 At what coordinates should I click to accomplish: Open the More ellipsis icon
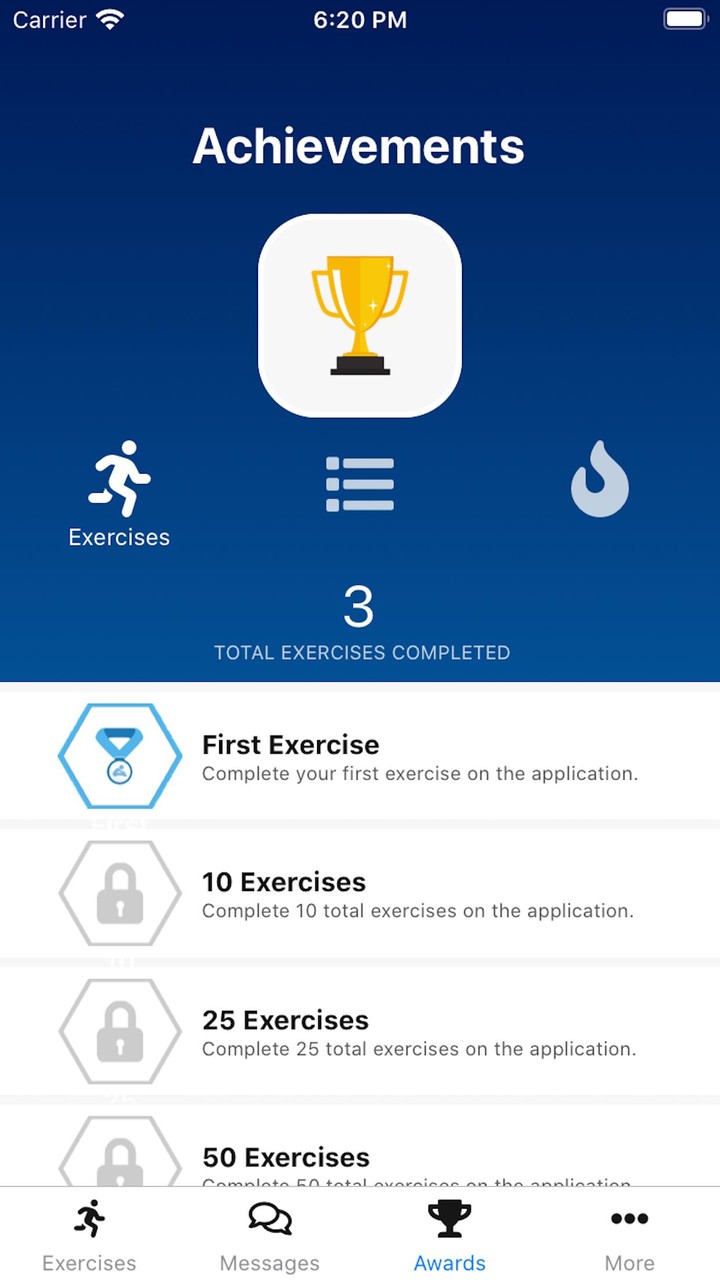[x=629, y=1218]
